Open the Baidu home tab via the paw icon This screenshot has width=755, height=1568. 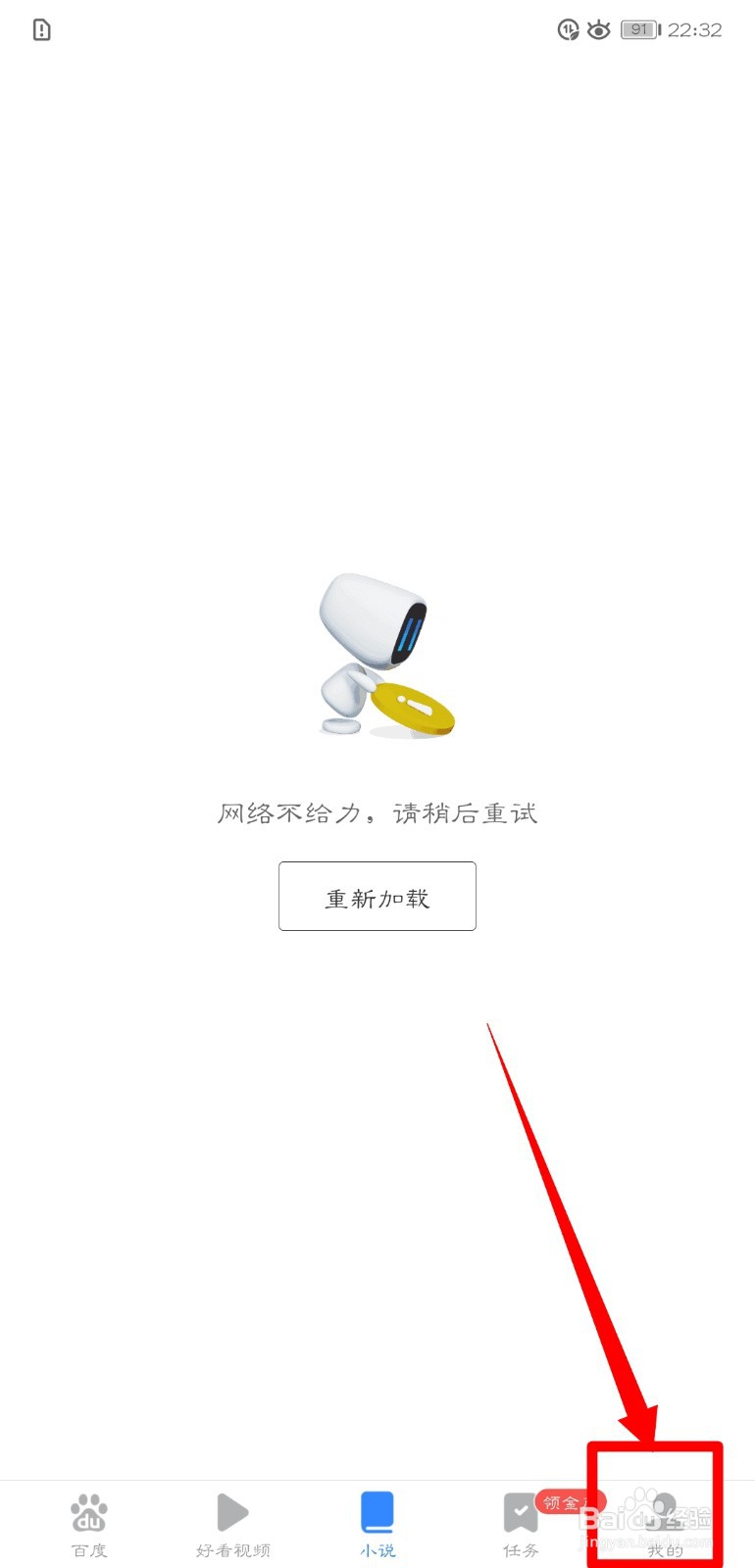pyautogui.click(x=89, y=1514)
